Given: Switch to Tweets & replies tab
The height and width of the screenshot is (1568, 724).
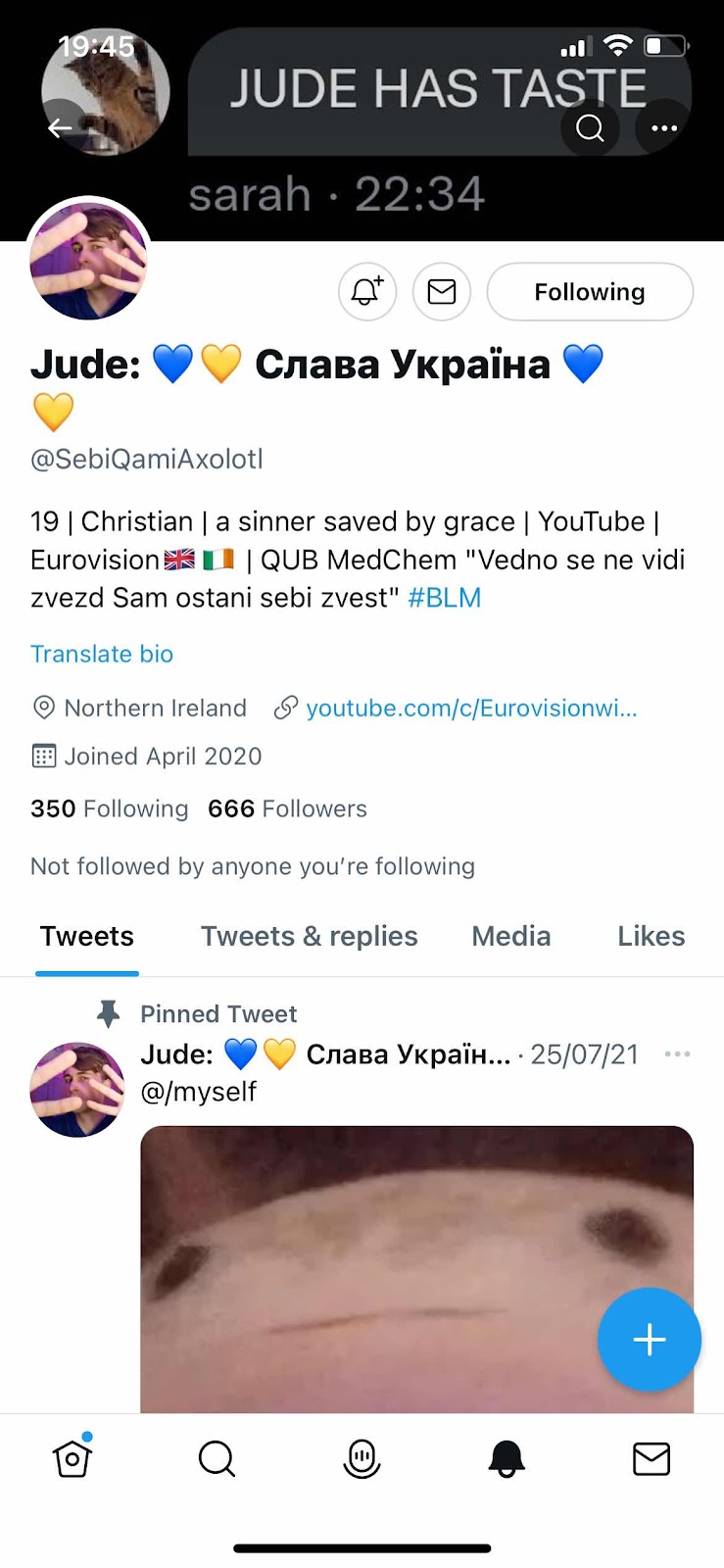Looking at the screenshot, I should coord(309,936).
